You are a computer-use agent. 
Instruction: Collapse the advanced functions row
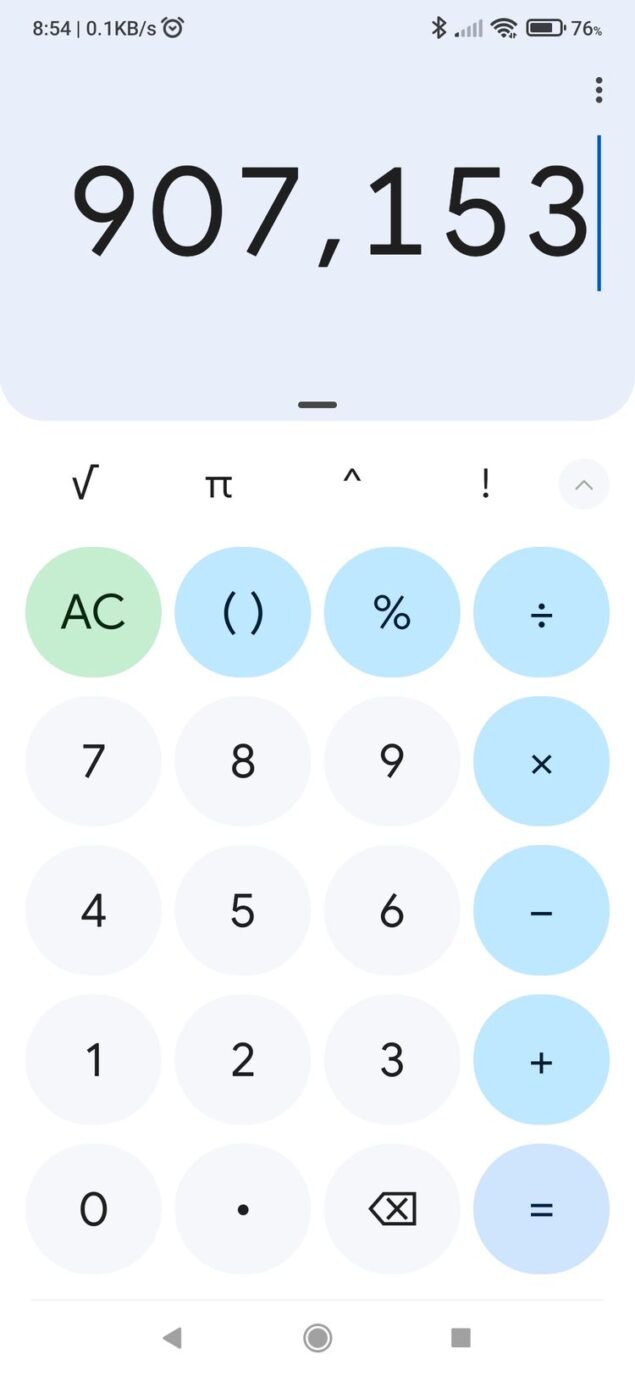(x=584, y=485)
